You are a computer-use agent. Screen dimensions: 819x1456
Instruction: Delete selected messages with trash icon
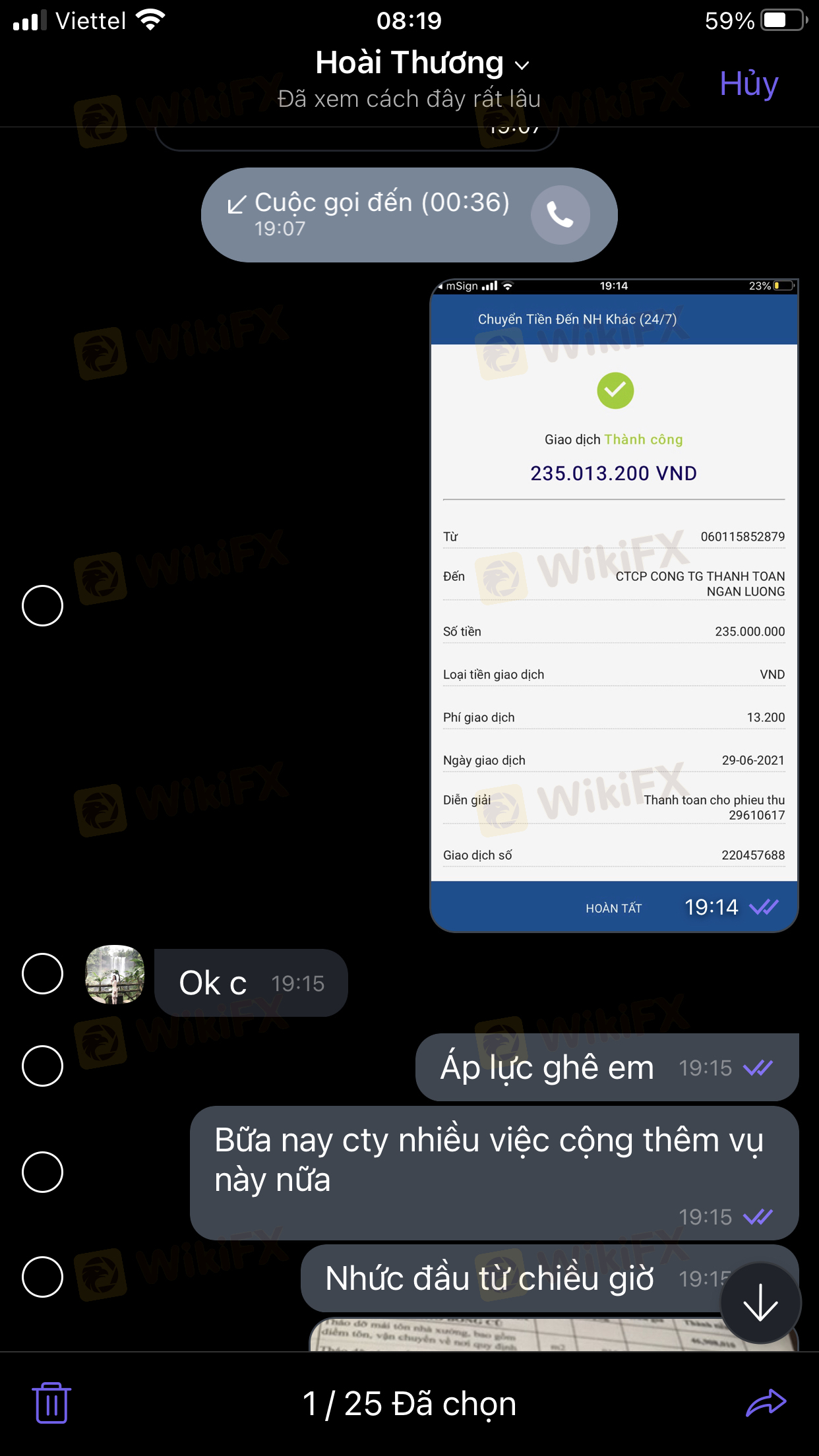[x=51, y=1403]
